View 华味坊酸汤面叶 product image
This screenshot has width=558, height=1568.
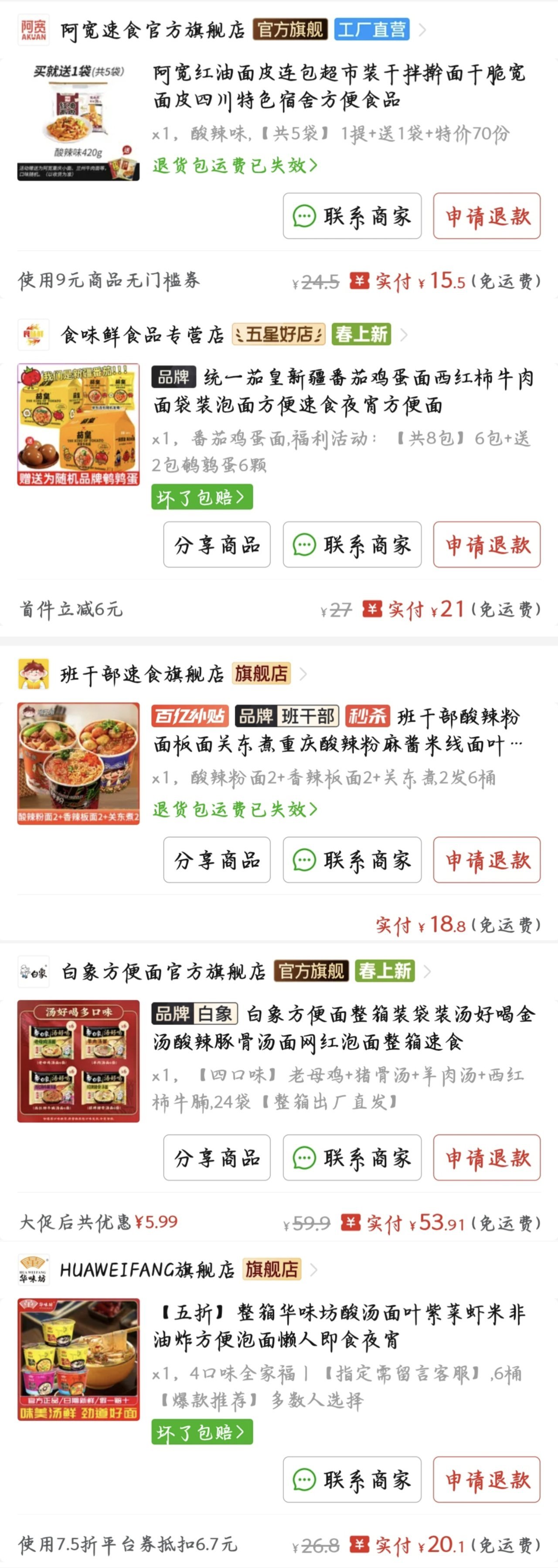tap(78, 1359)
